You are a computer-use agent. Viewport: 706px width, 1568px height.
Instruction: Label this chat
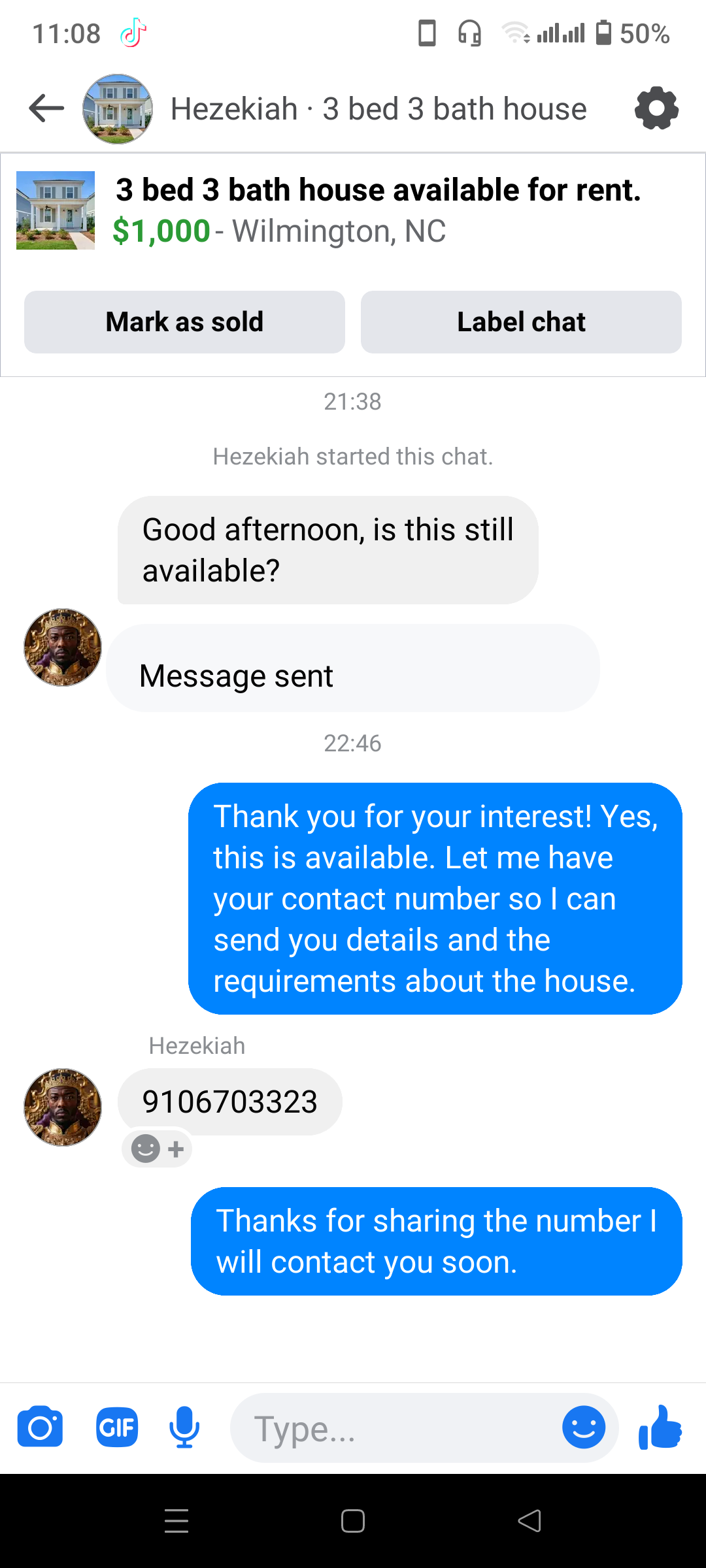(x=521, y=322)
